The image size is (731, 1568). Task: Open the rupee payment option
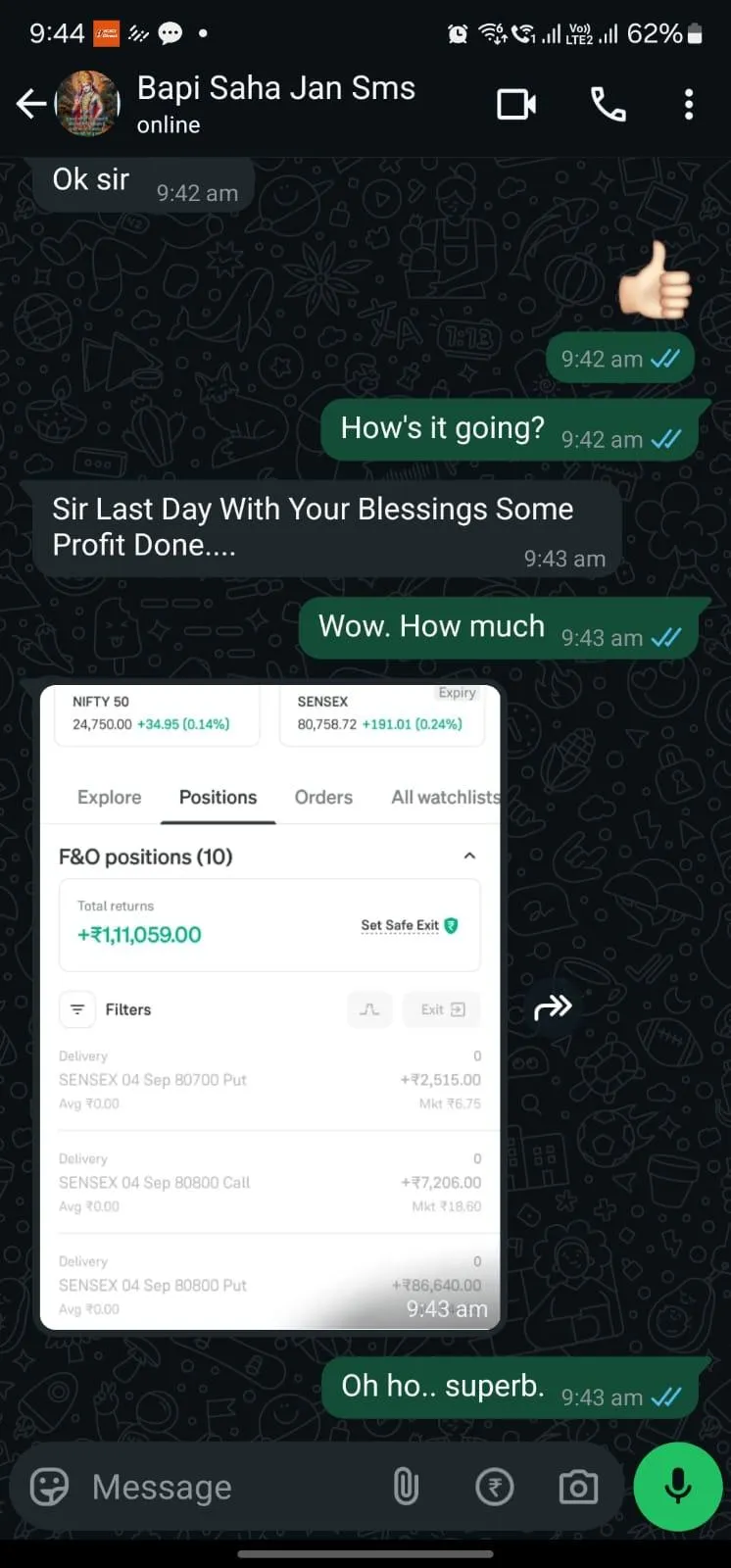(494, 1487)
